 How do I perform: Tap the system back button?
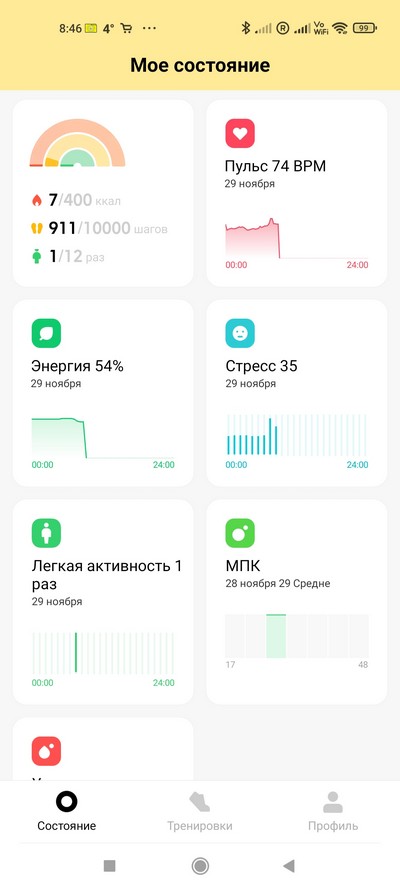click(289, 865)
